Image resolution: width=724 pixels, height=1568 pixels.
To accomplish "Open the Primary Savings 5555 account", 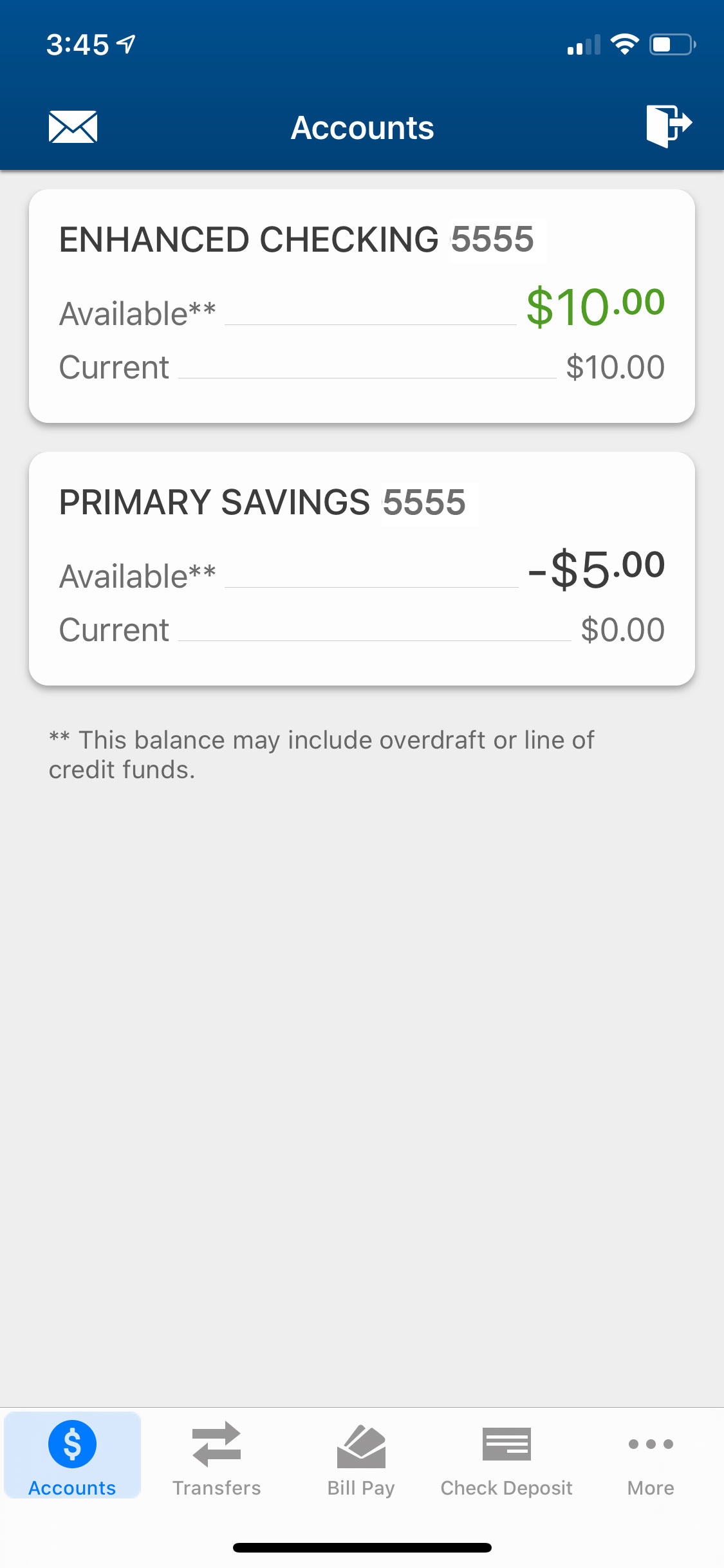I will click(362, 568).
